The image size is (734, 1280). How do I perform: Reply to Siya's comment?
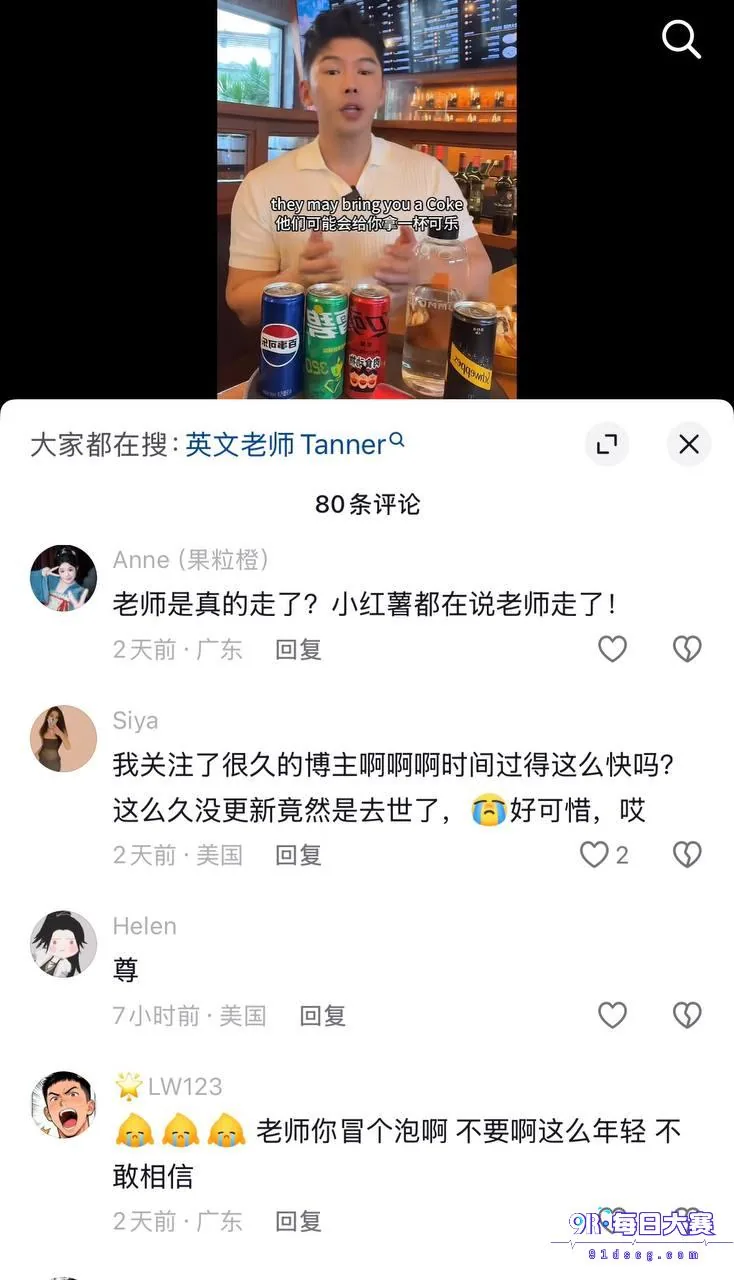(x=298, y=854)
